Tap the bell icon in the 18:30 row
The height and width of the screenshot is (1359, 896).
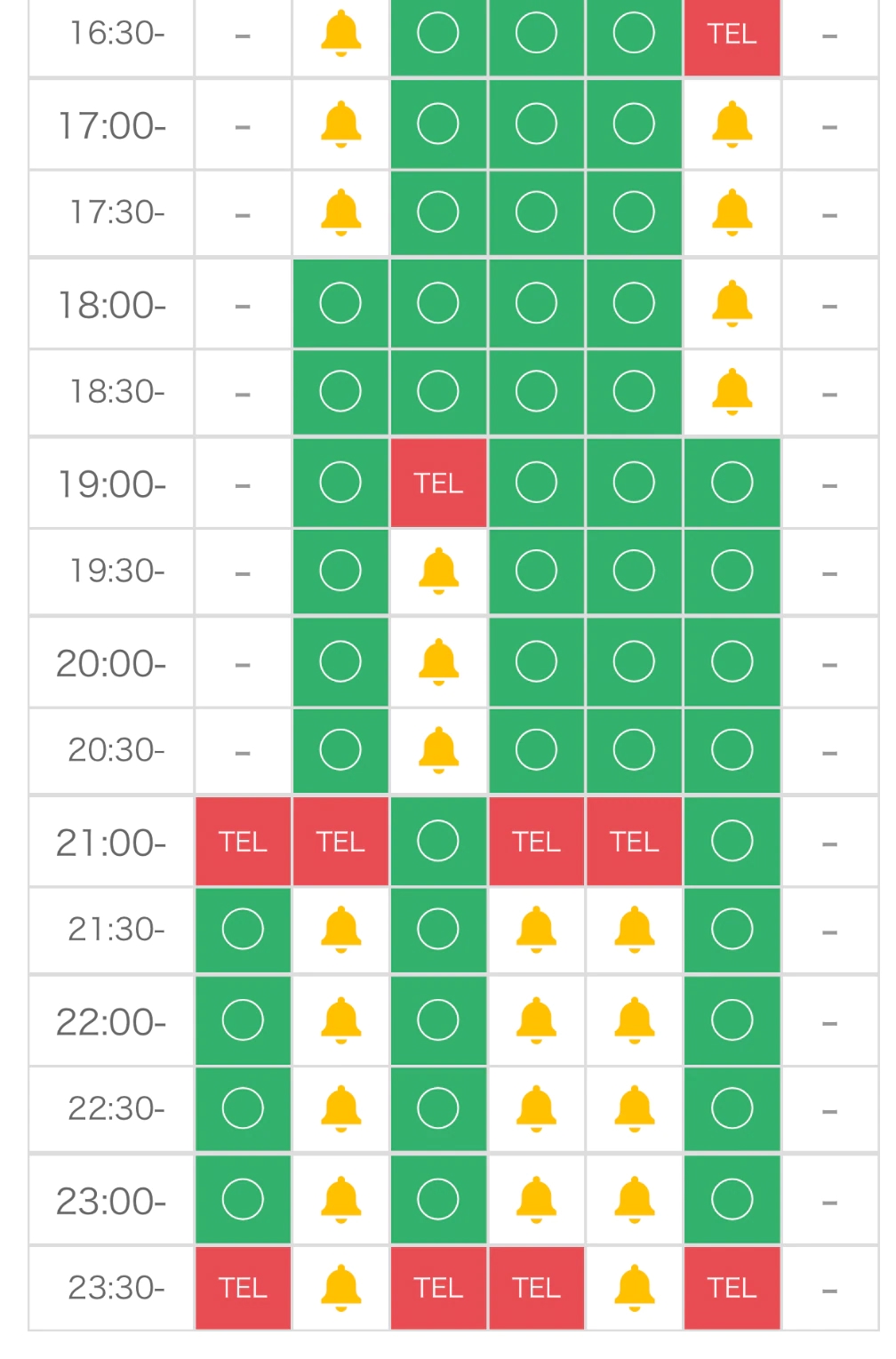point(732,392)
